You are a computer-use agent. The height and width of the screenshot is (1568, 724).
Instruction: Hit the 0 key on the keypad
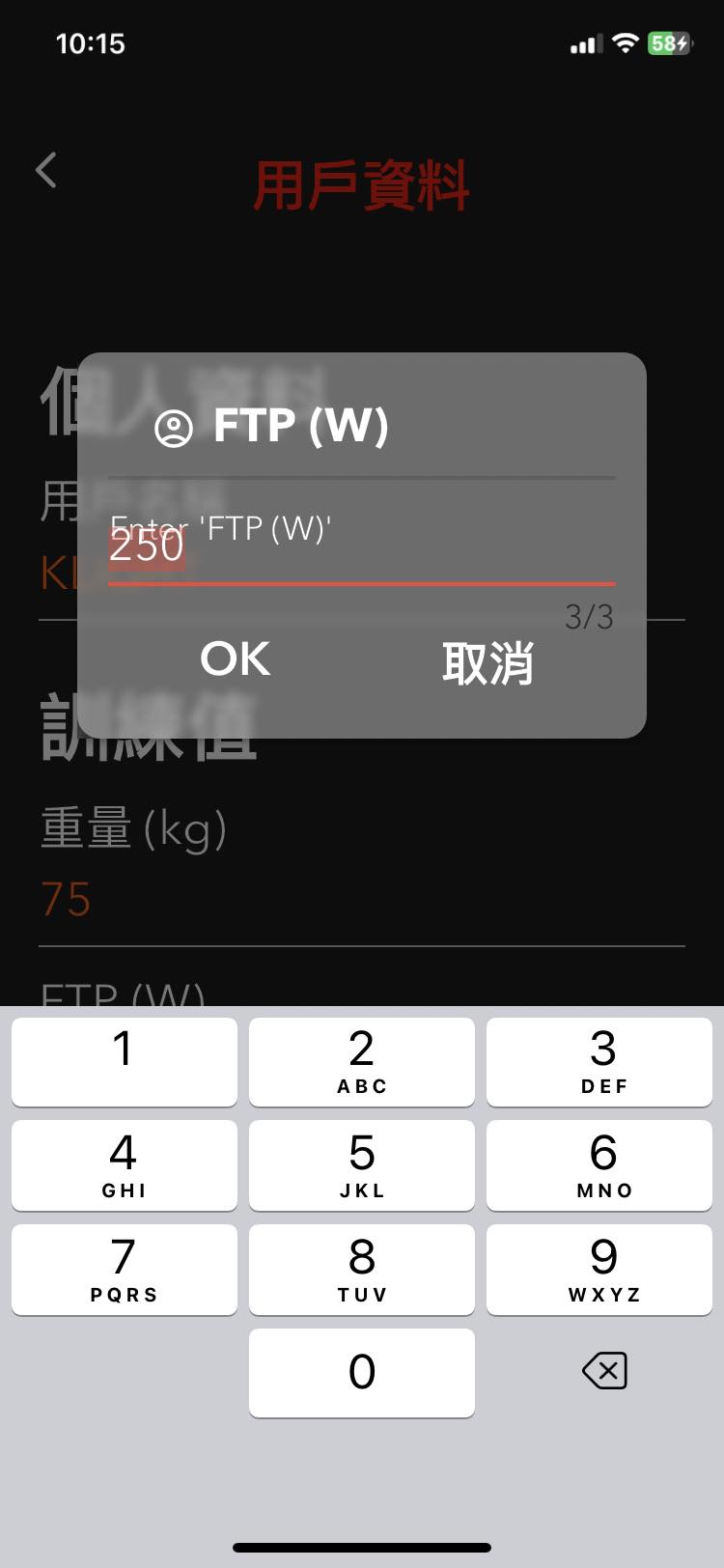point(361,1372)
